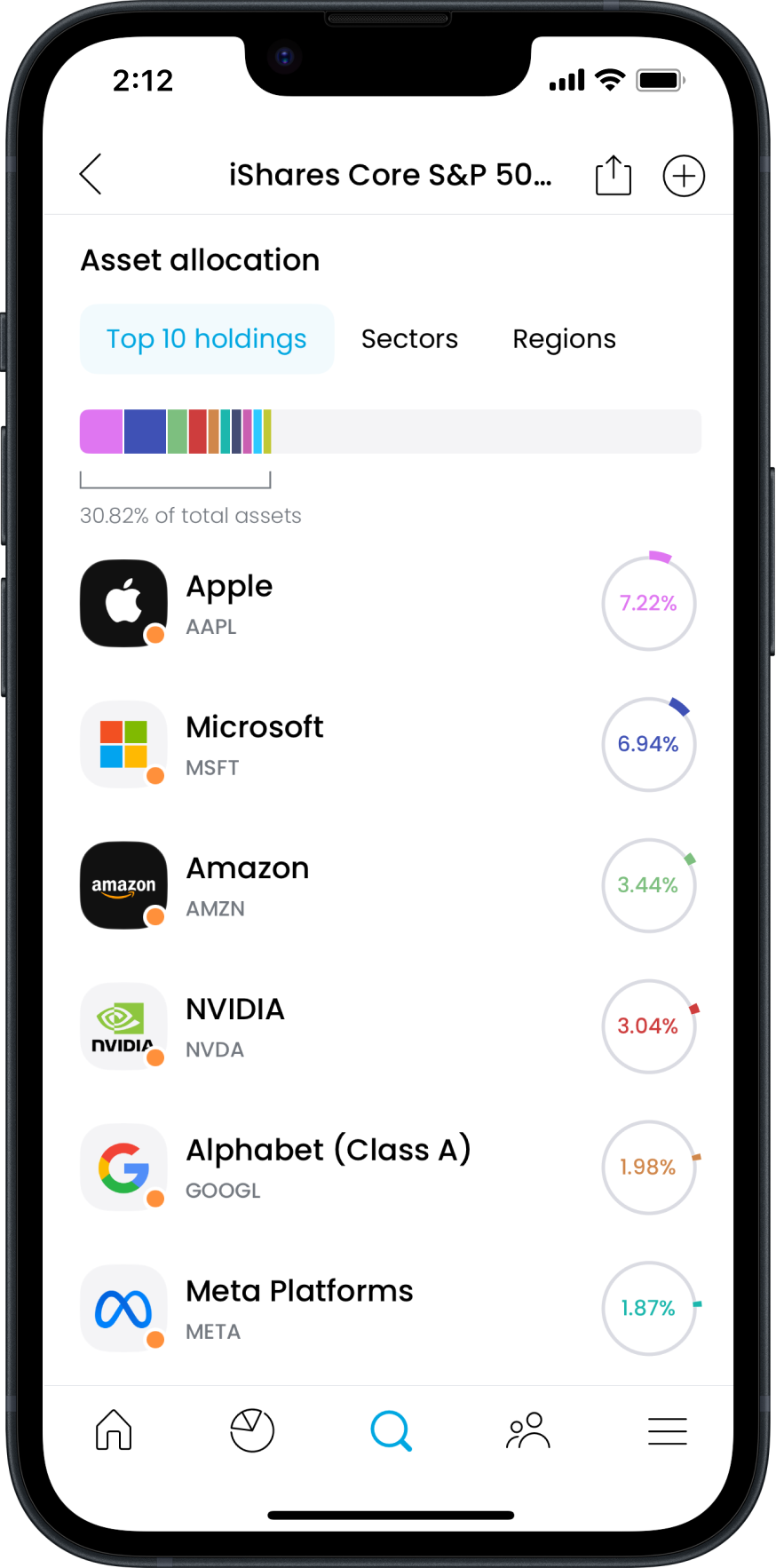Open the portfolio pie chart tab
776x1568 pixels.
click(x=252, y=1430)
